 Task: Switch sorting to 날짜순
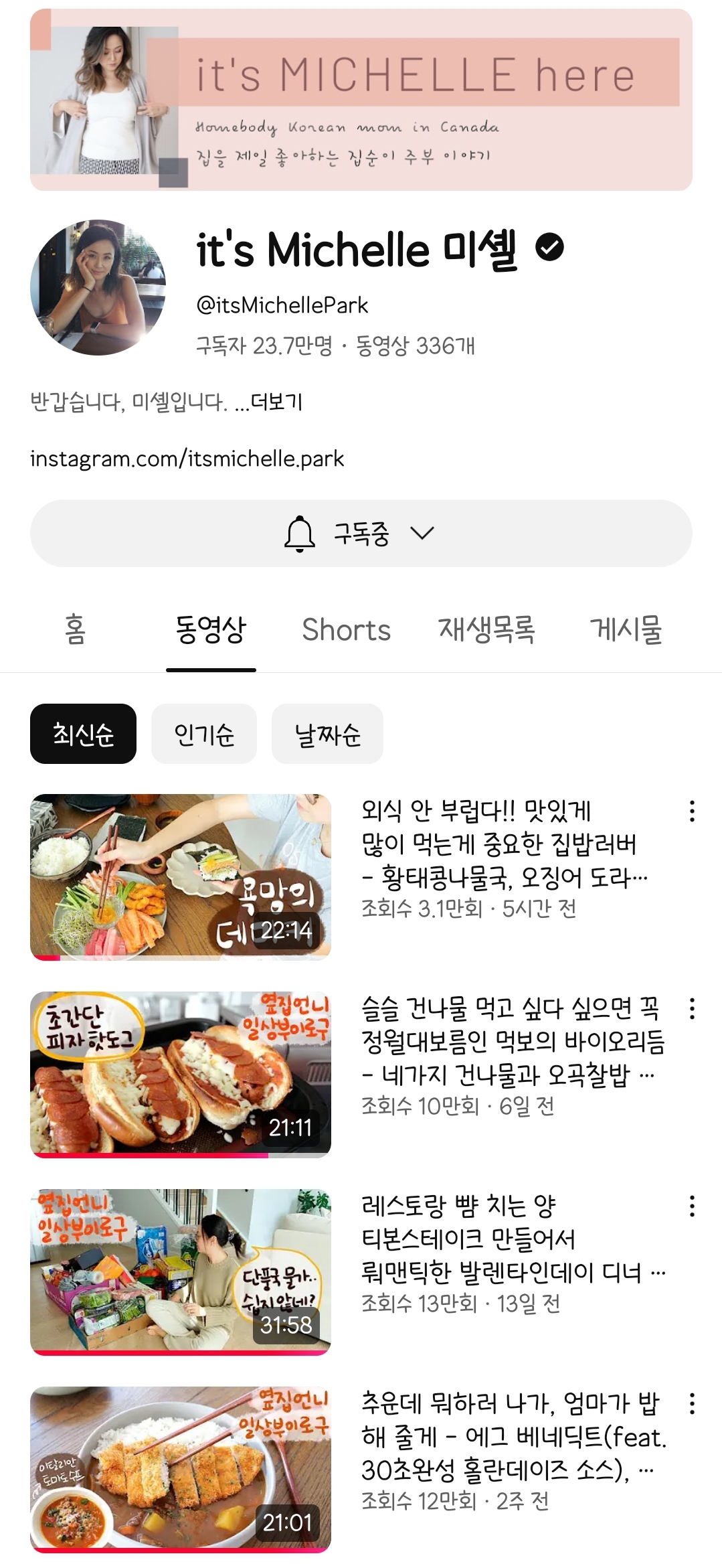tap(327, 734)
